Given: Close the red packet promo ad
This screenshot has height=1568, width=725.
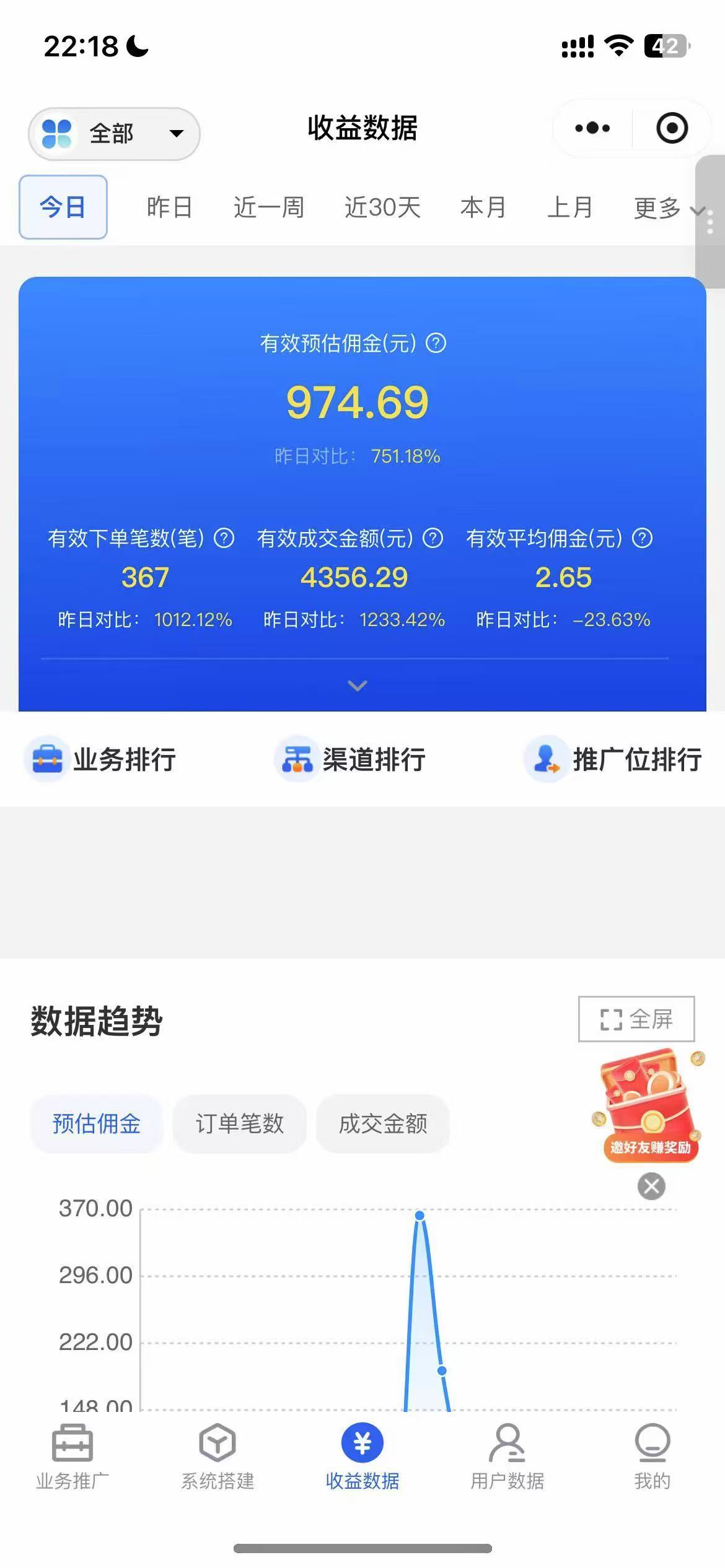Looking at the screenshot, I should click(651, 1186).
